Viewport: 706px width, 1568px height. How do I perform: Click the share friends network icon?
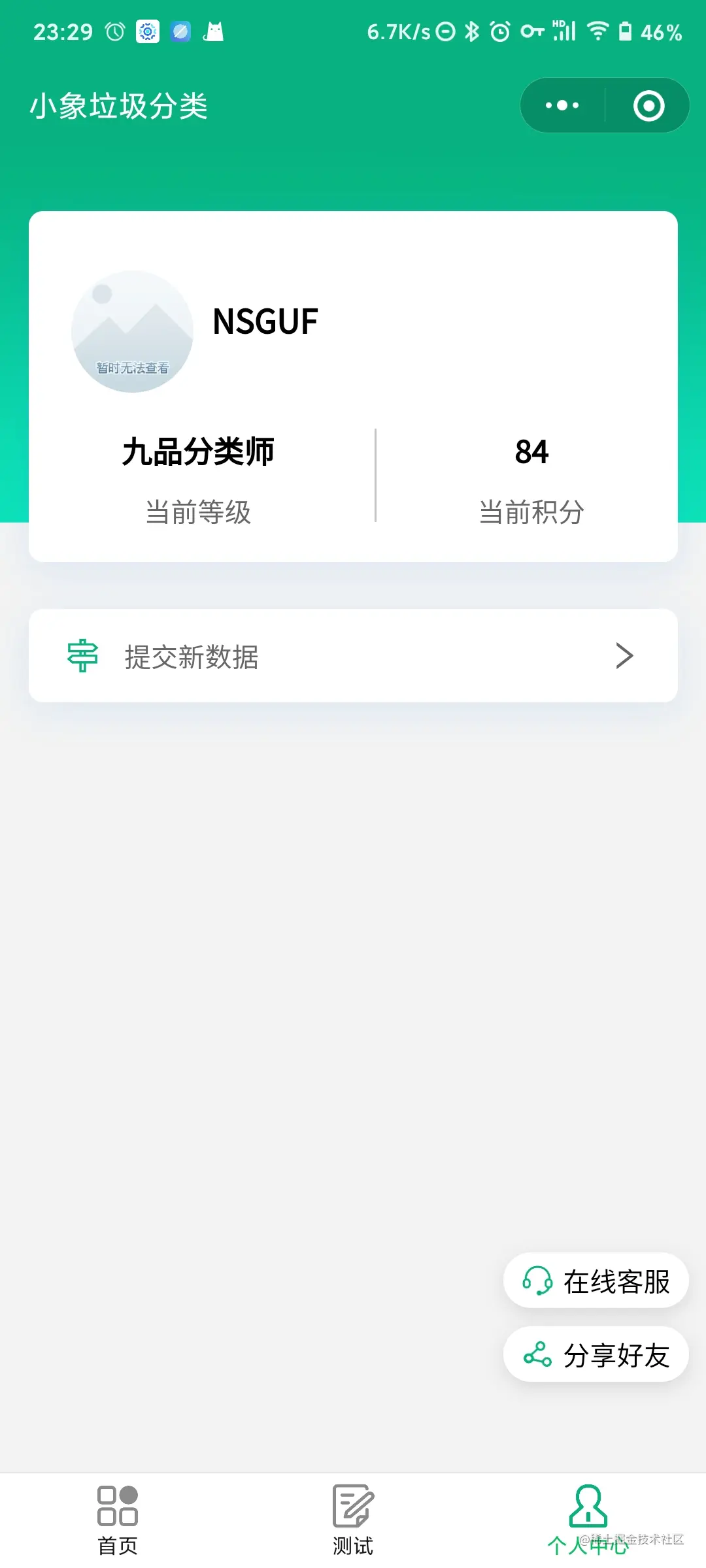click(x=538, y=1355)
